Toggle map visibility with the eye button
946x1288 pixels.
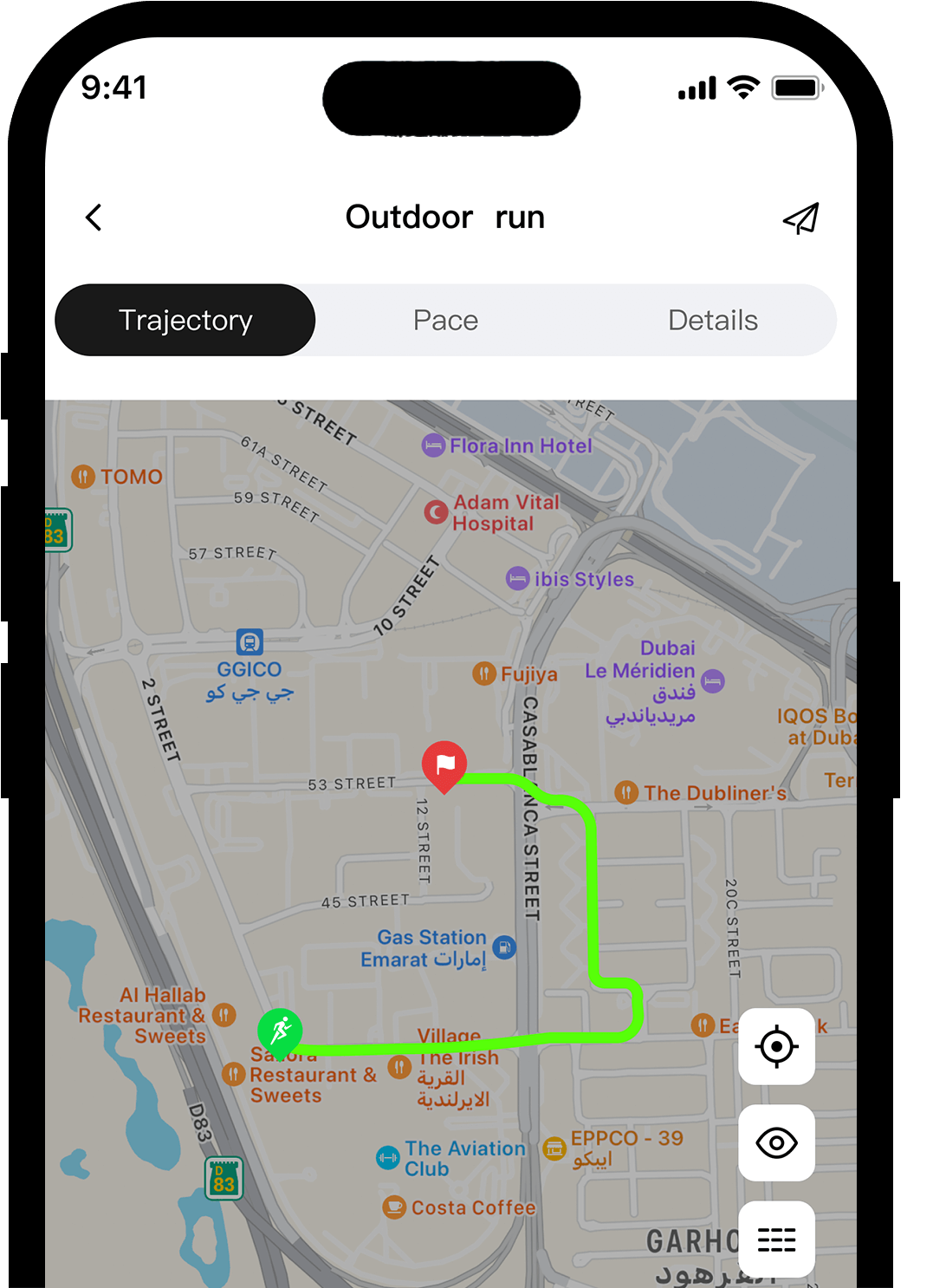[x=776, y=1143]
